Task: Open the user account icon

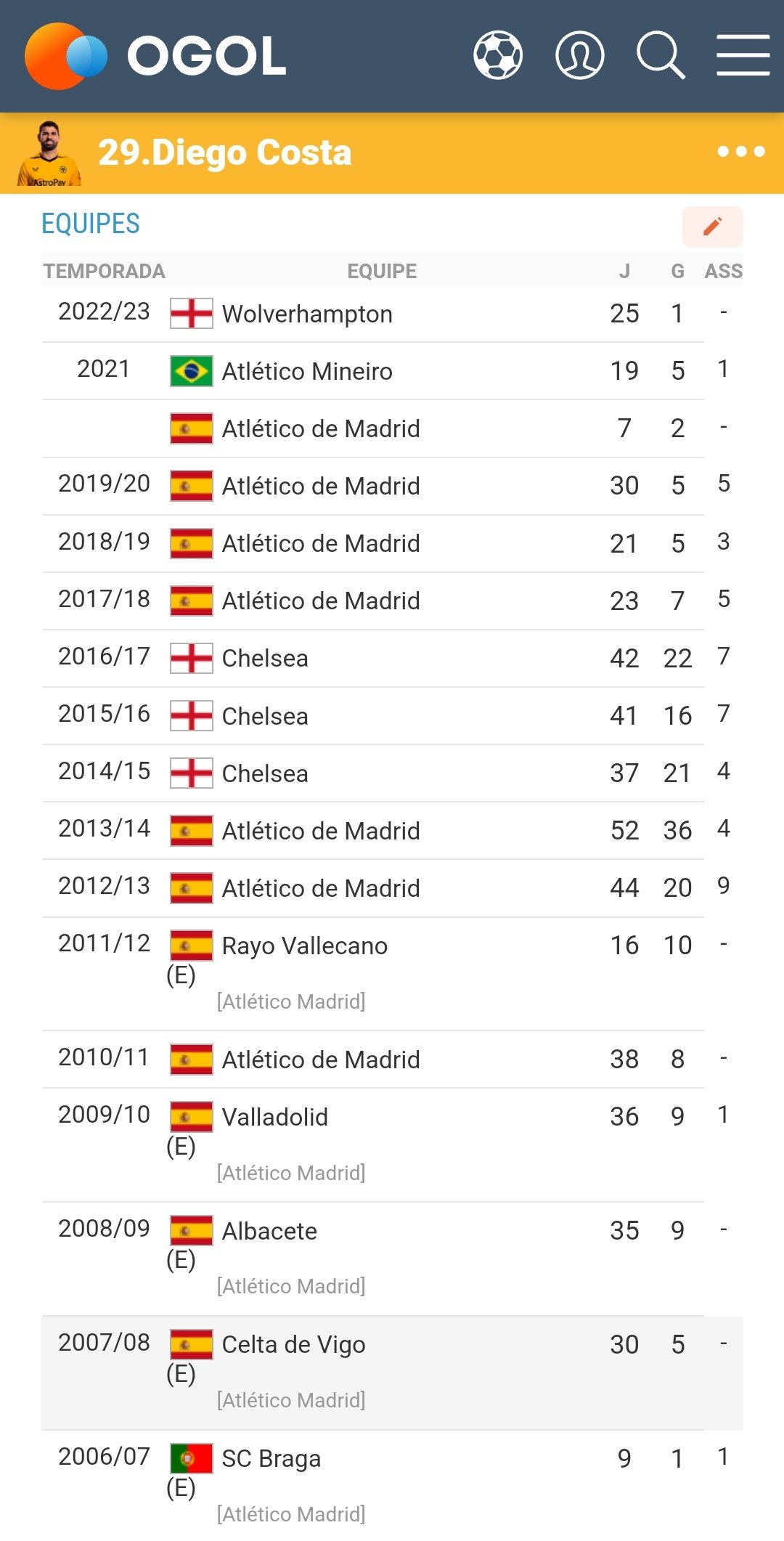Action: [x=579, y=55]
